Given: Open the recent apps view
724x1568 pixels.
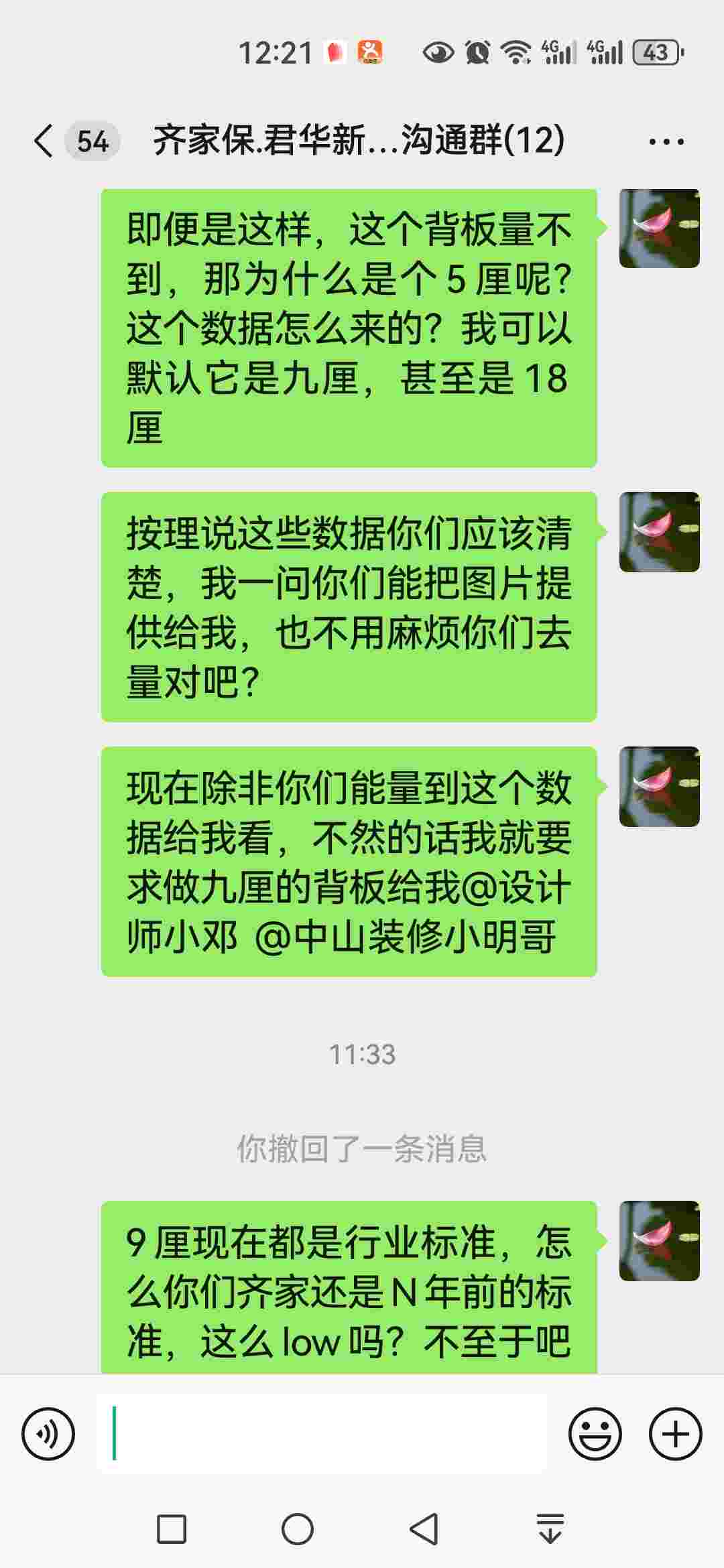Looking at the screenshot, I should point(172,1529).
